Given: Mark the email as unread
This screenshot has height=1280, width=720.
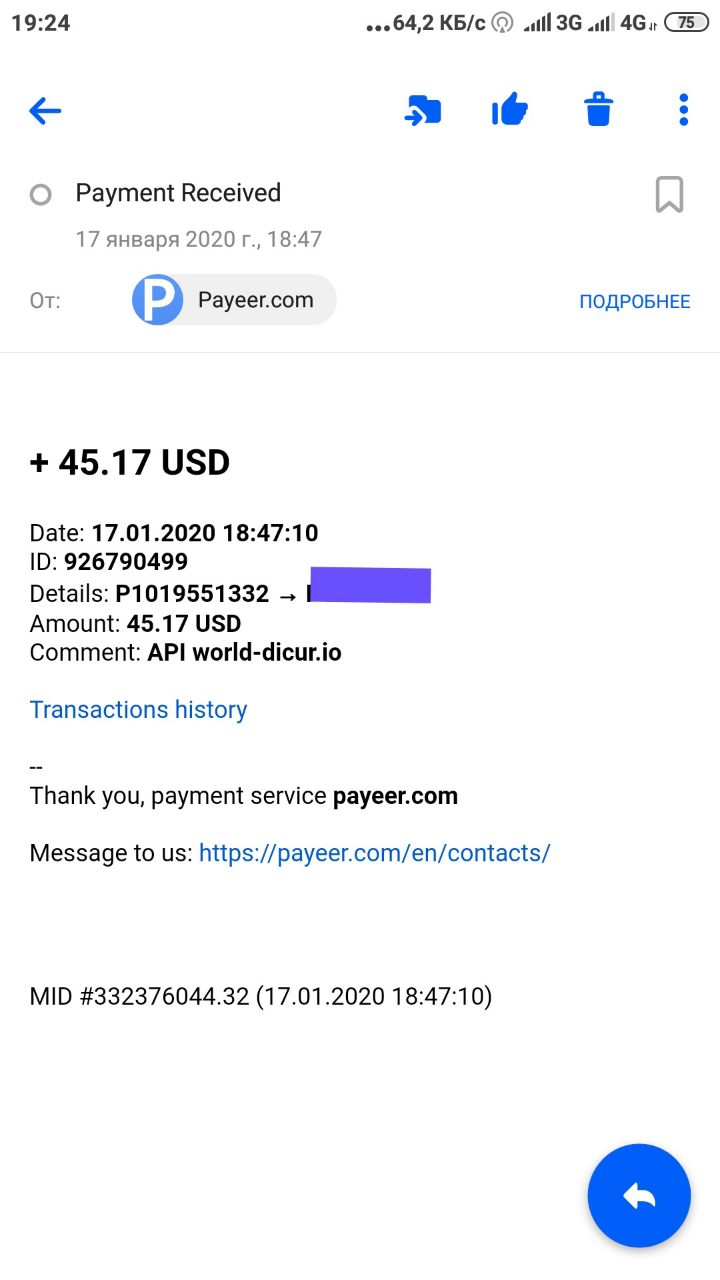Looking at the screenshot, I should [41, 195].
